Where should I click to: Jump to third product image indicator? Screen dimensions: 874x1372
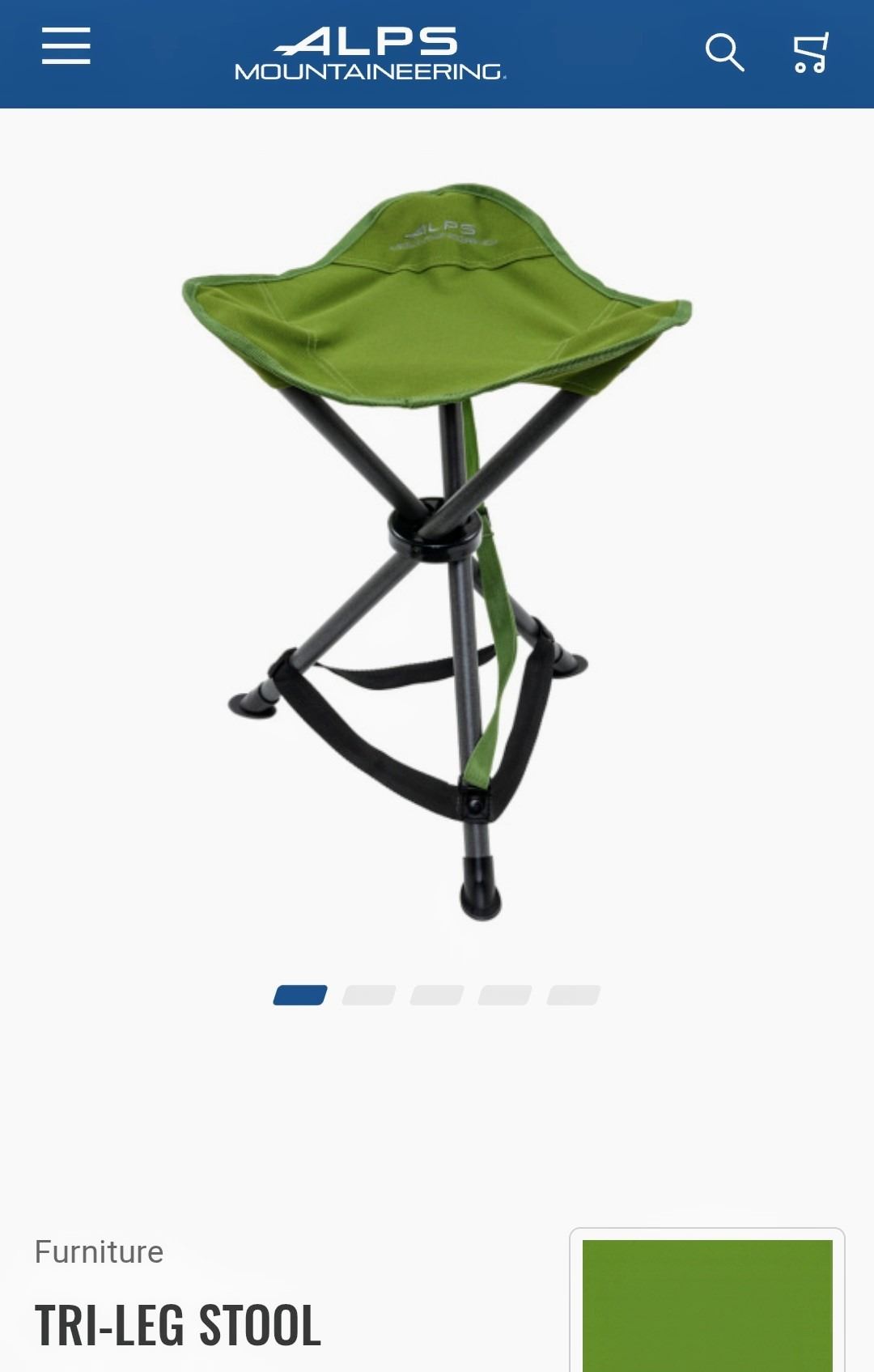pyautogui.click(x=437, y=995)
